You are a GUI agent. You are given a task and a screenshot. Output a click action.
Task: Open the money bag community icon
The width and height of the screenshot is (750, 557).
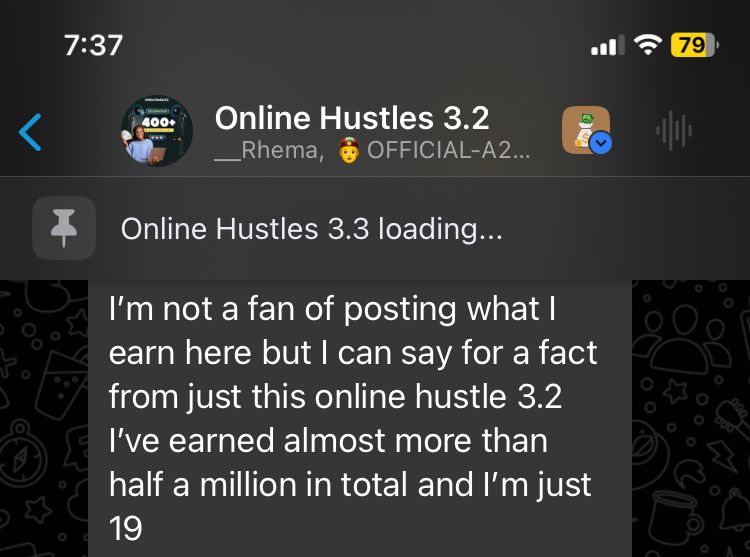click(x=585, y=131)
